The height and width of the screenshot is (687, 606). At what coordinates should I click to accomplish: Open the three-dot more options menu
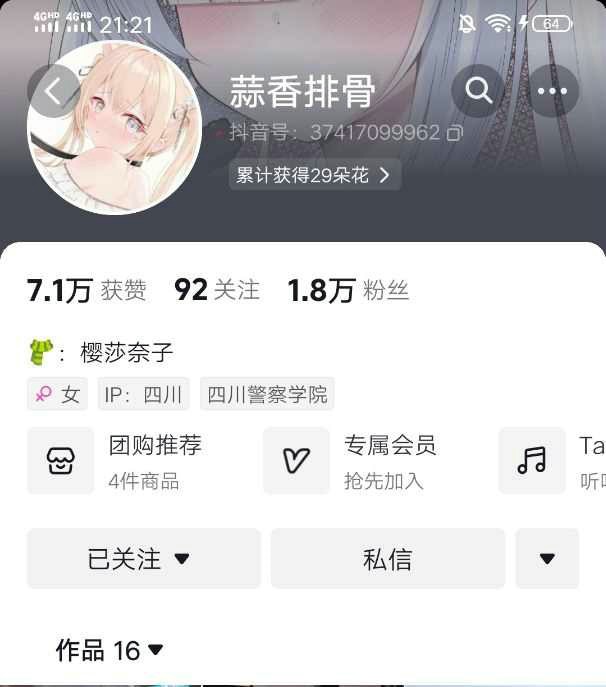[552, 91]
